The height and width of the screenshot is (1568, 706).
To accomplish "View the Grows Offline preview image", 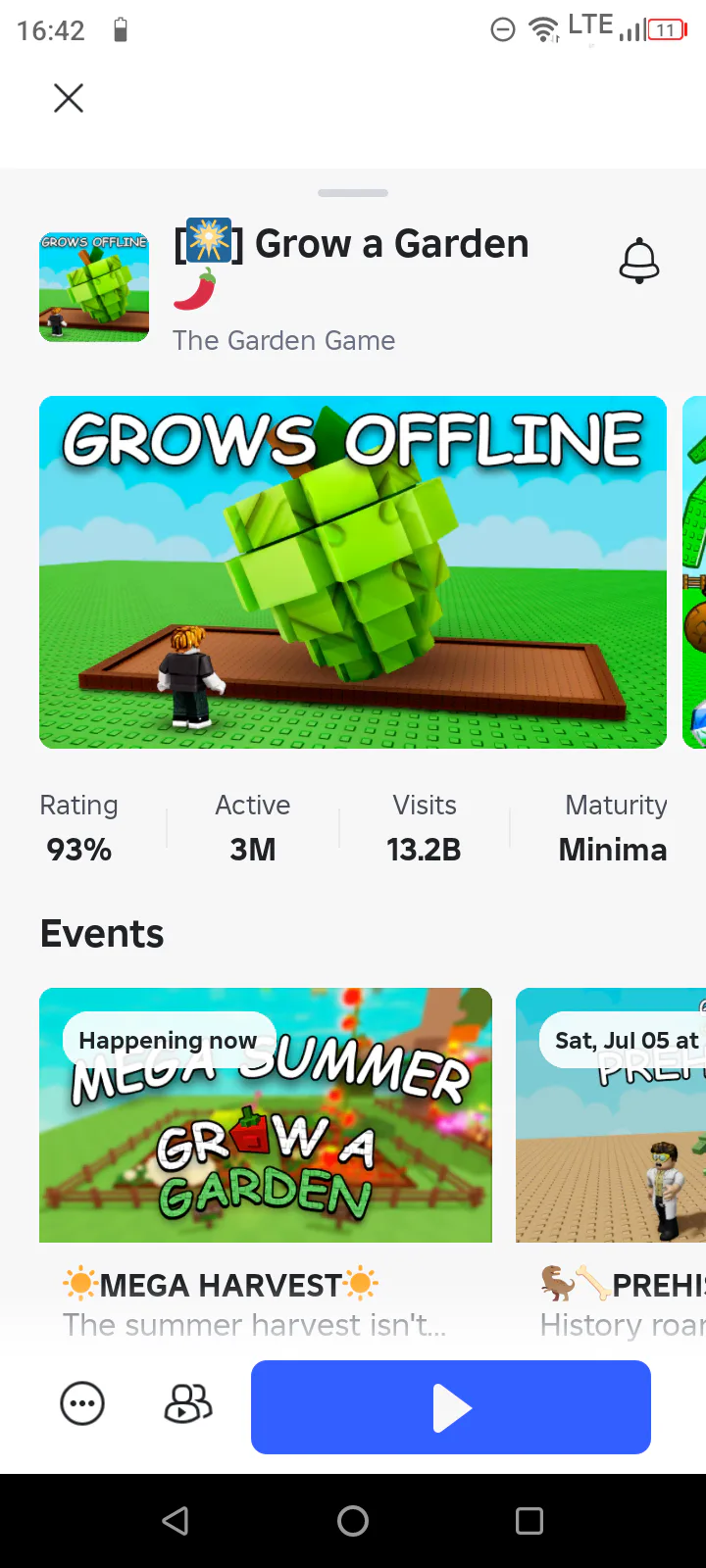I will point(353,572).
